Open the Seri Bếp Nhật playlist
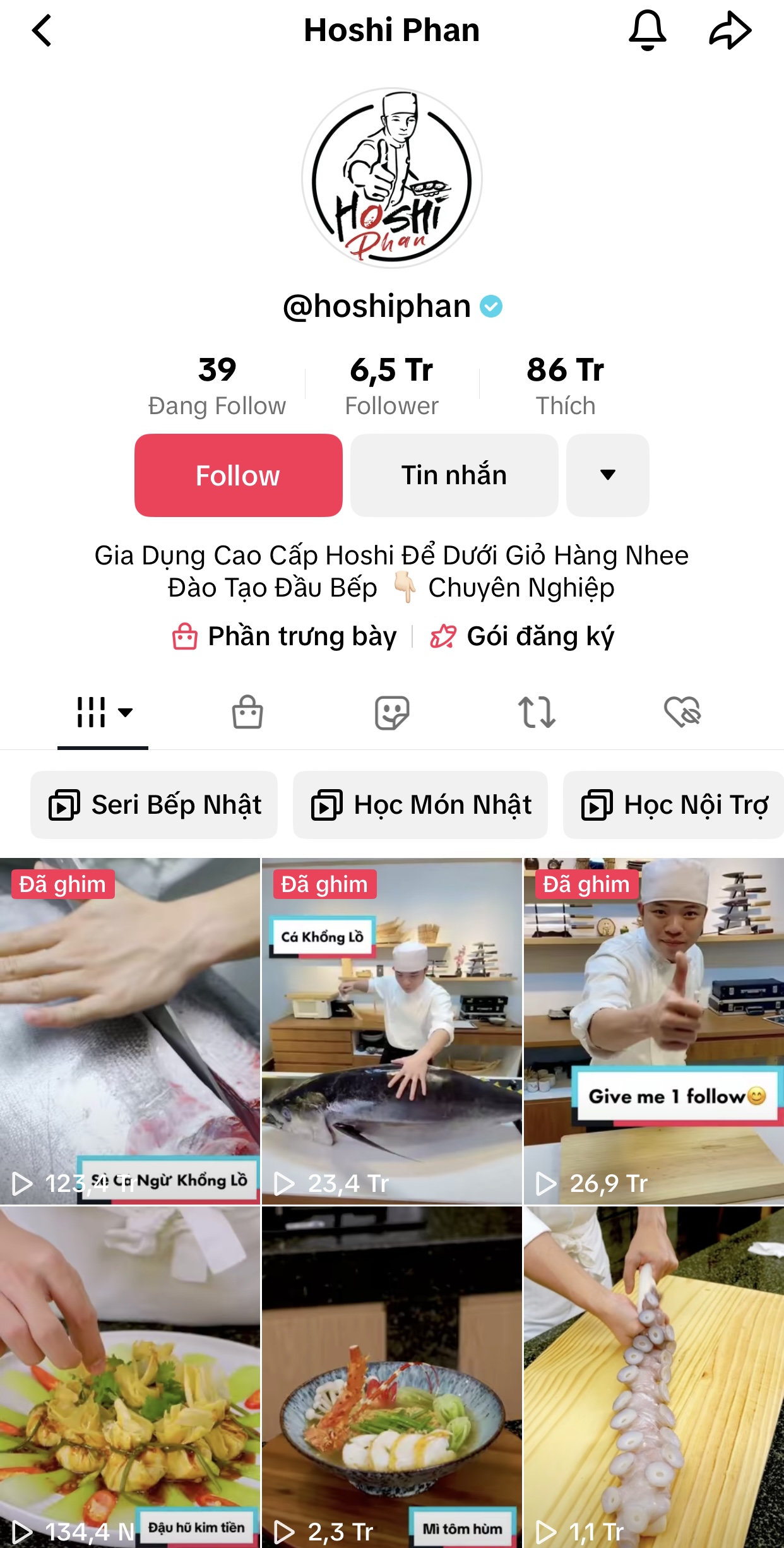784x1548 pixels. (154, 805)
